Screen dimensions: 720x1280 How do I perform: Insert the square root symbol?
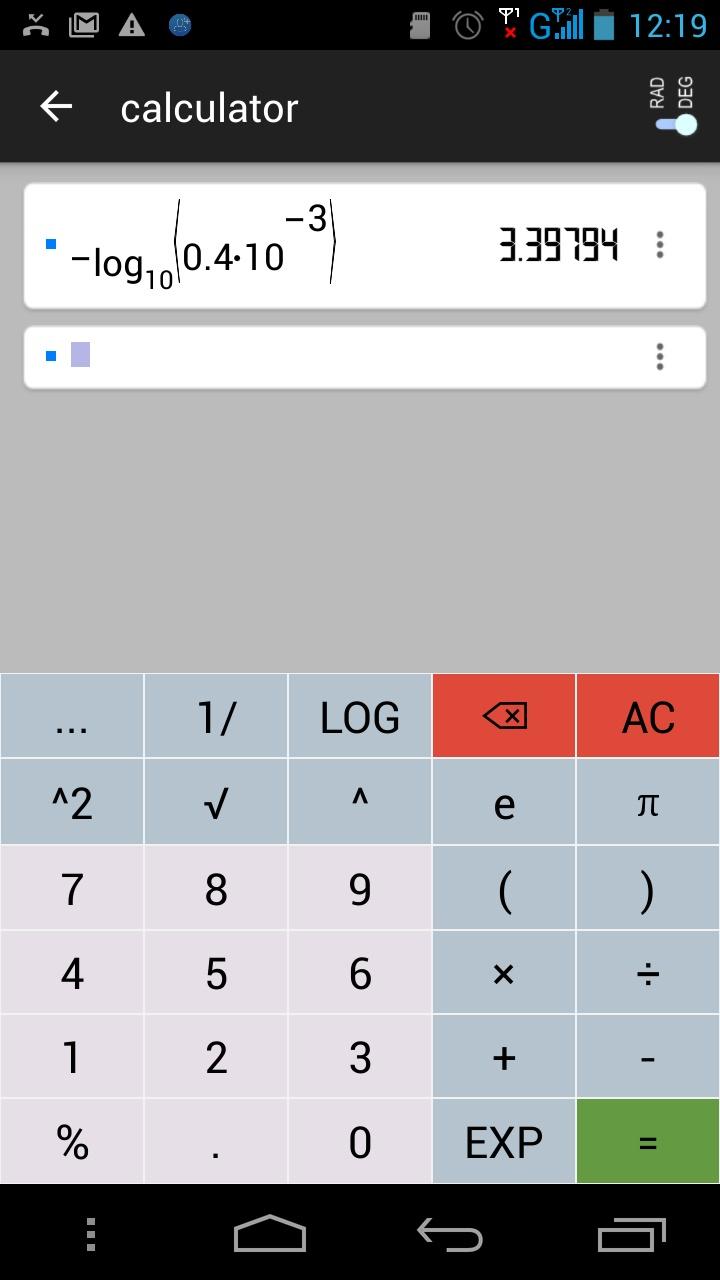click(216, 802)
